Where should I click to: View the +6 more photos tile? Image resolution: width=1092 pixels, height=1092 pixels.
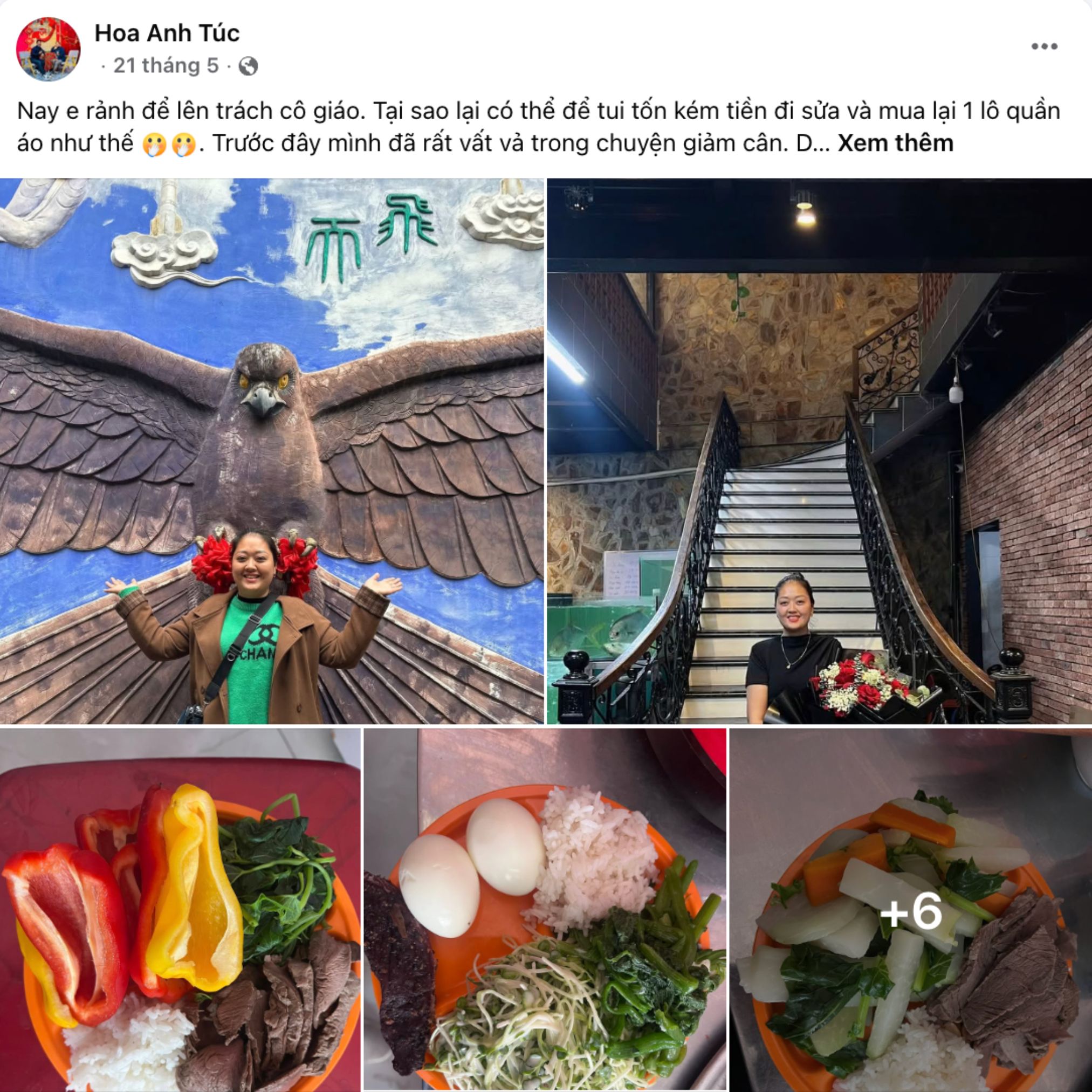[911, 910]
